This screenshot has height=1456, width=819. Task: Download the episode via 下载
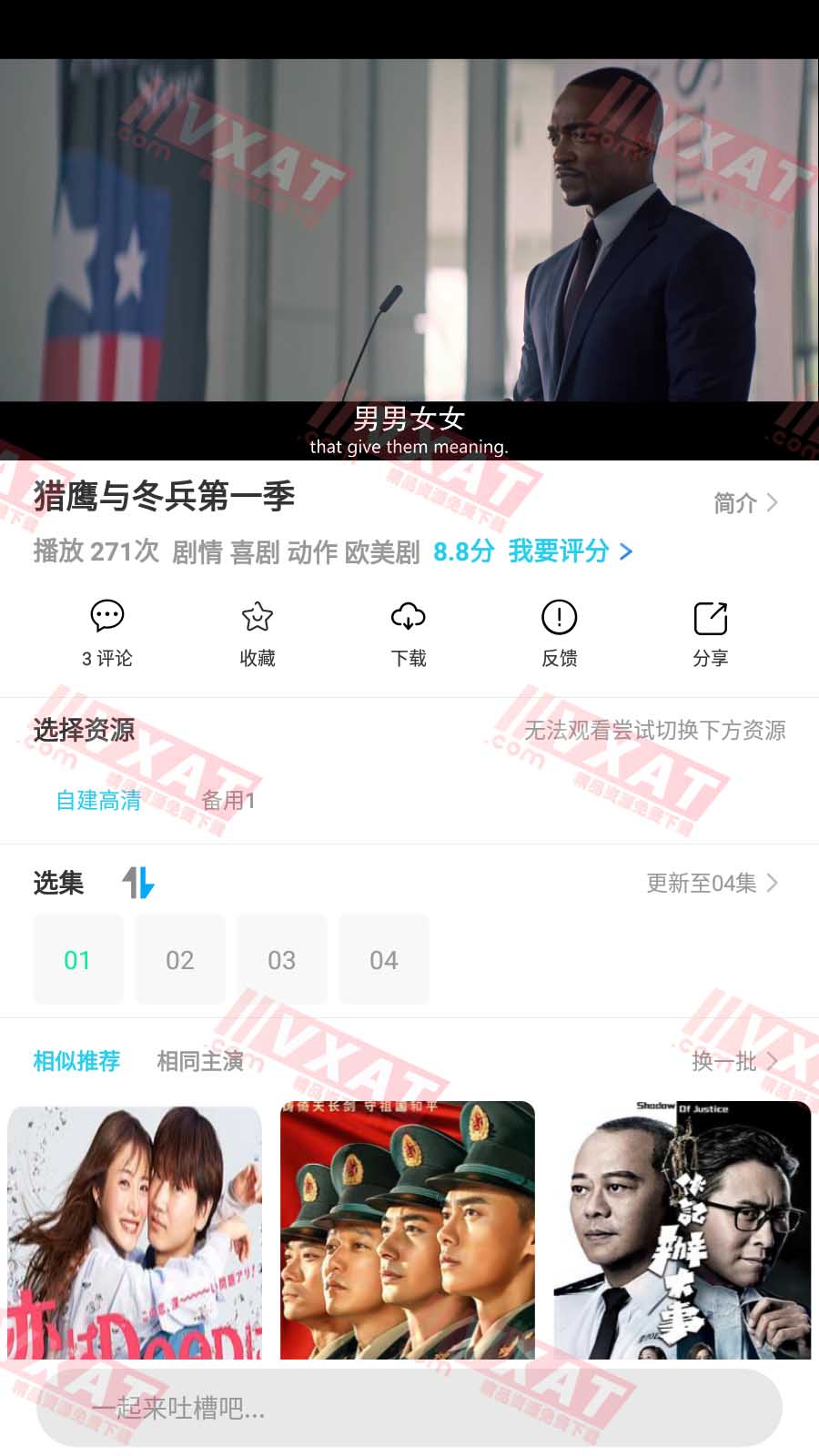(x=409, y=633)
